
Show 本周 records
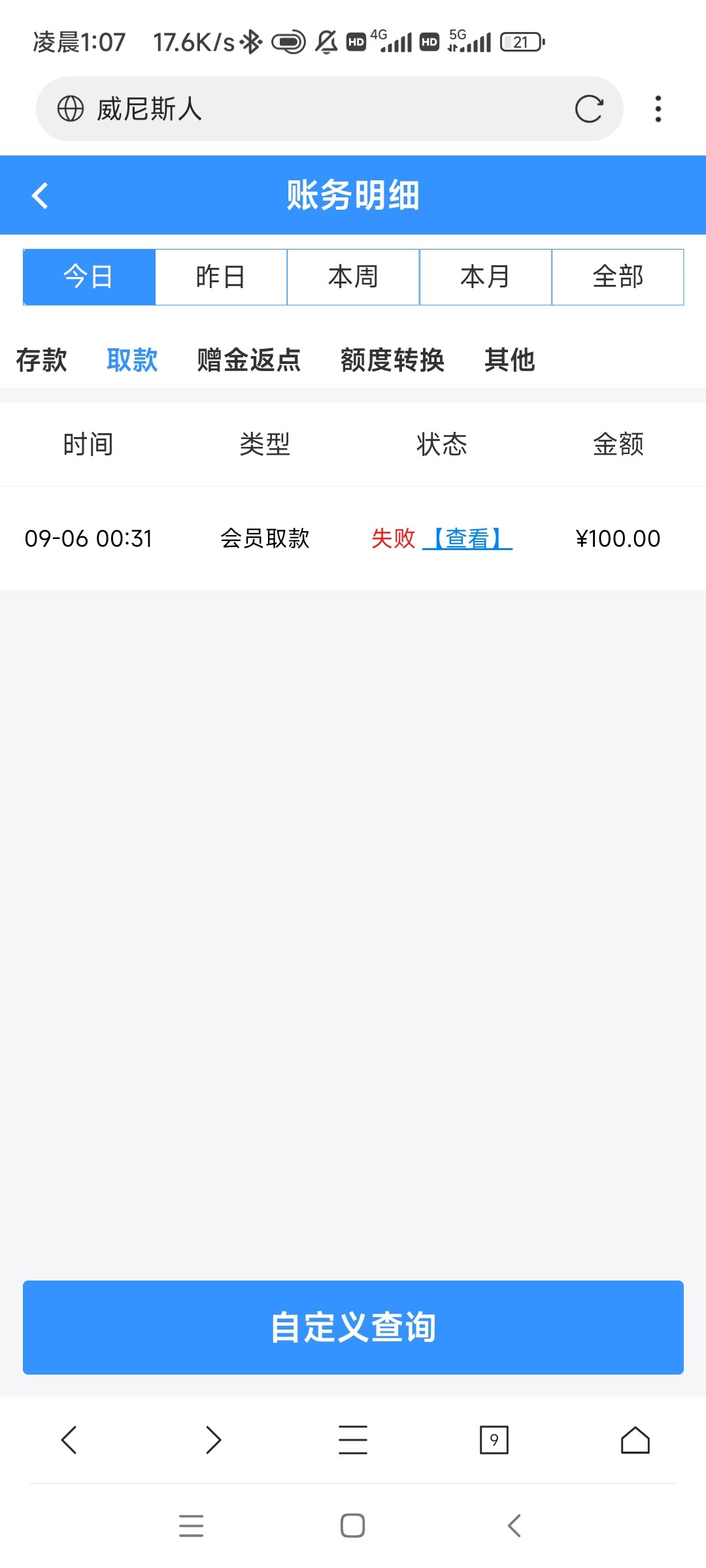pos(353,277)
